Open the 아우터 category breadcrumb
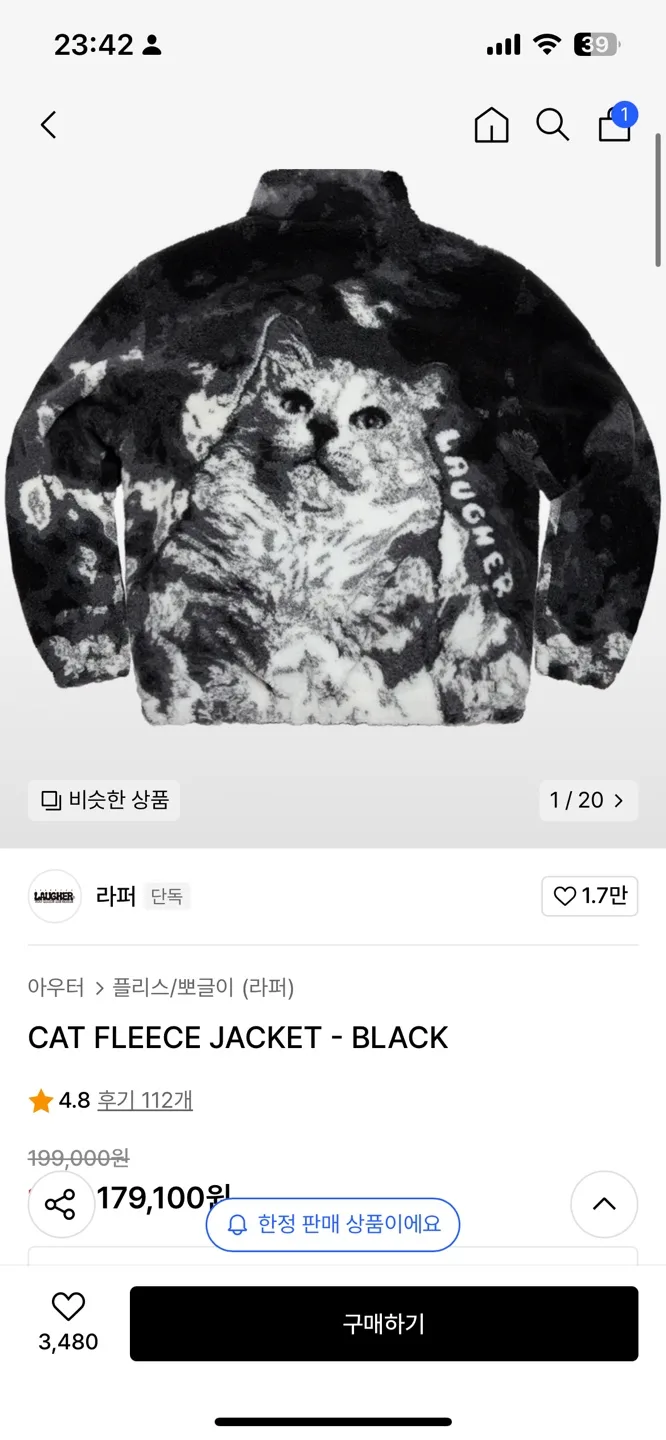 pyautogui.click(x=56, y=988)
